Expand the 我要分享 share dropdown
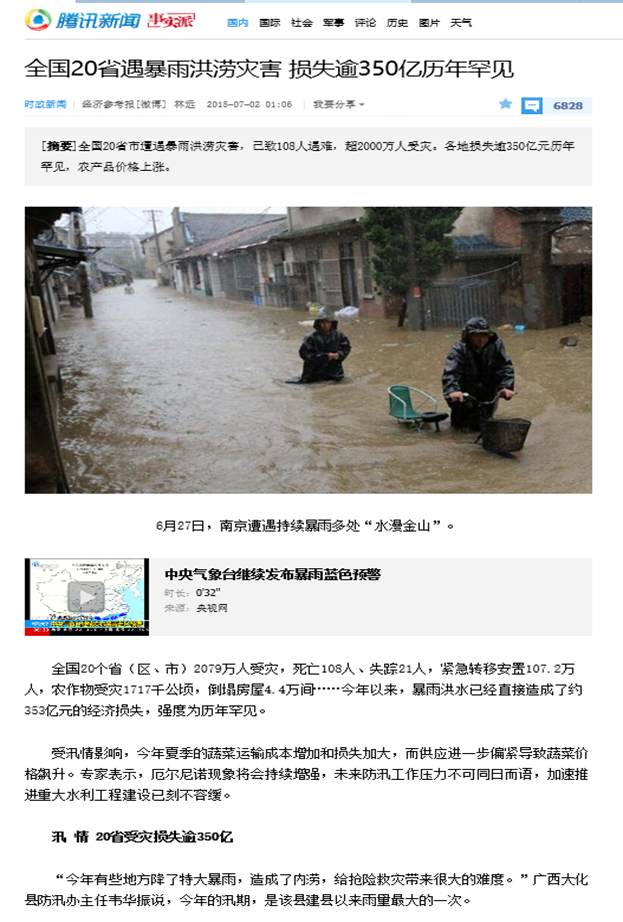 pos(338,104)
